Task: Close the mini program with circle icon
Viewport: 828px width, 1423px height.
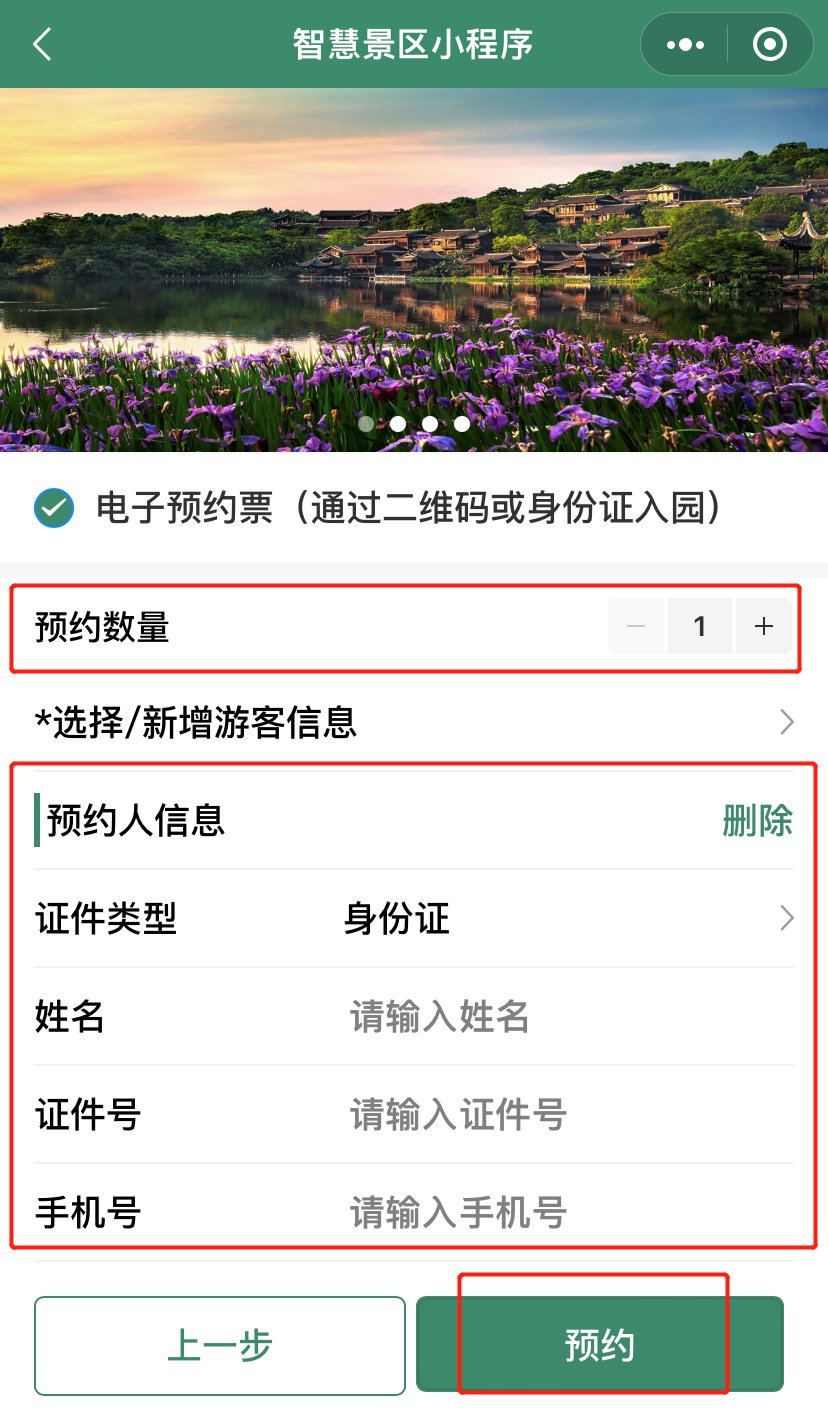Action: tap(769, 45)
